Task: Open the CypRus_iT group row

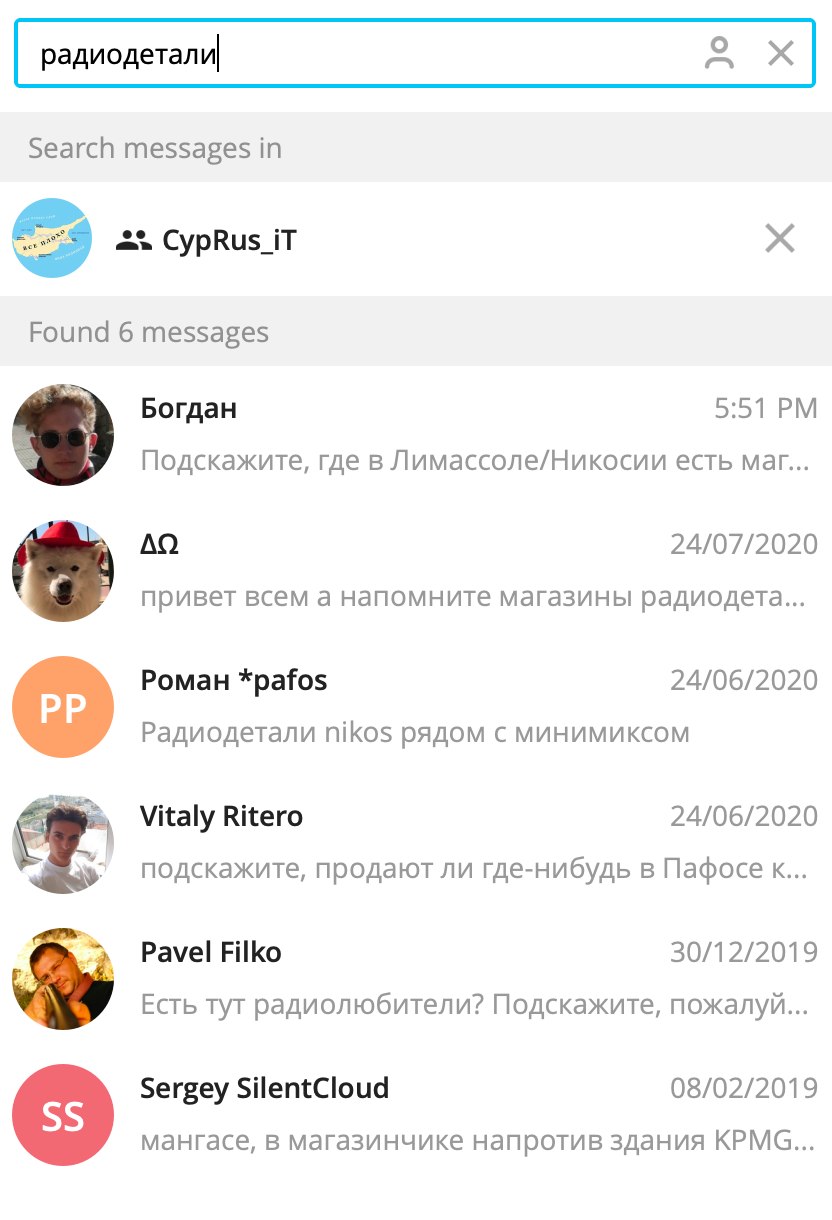Action: pos(400,239)
